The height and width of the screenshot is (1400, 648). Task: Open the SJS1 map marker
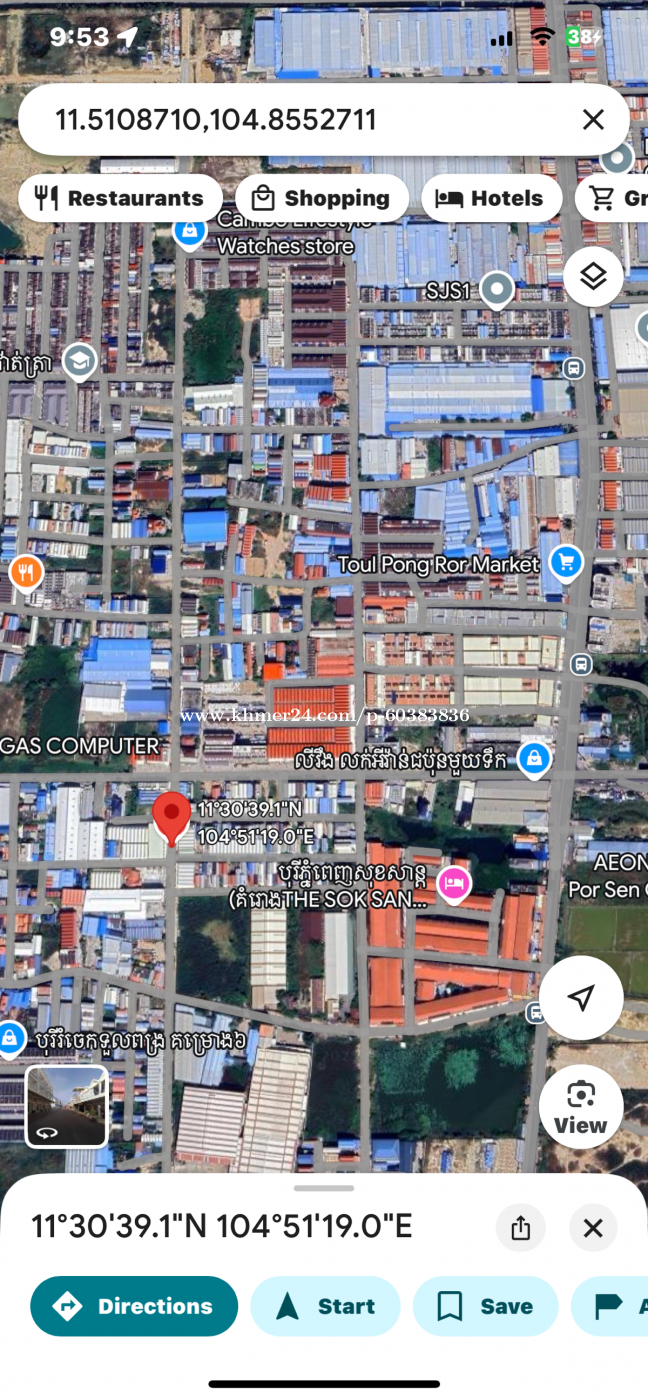[496, 290]
